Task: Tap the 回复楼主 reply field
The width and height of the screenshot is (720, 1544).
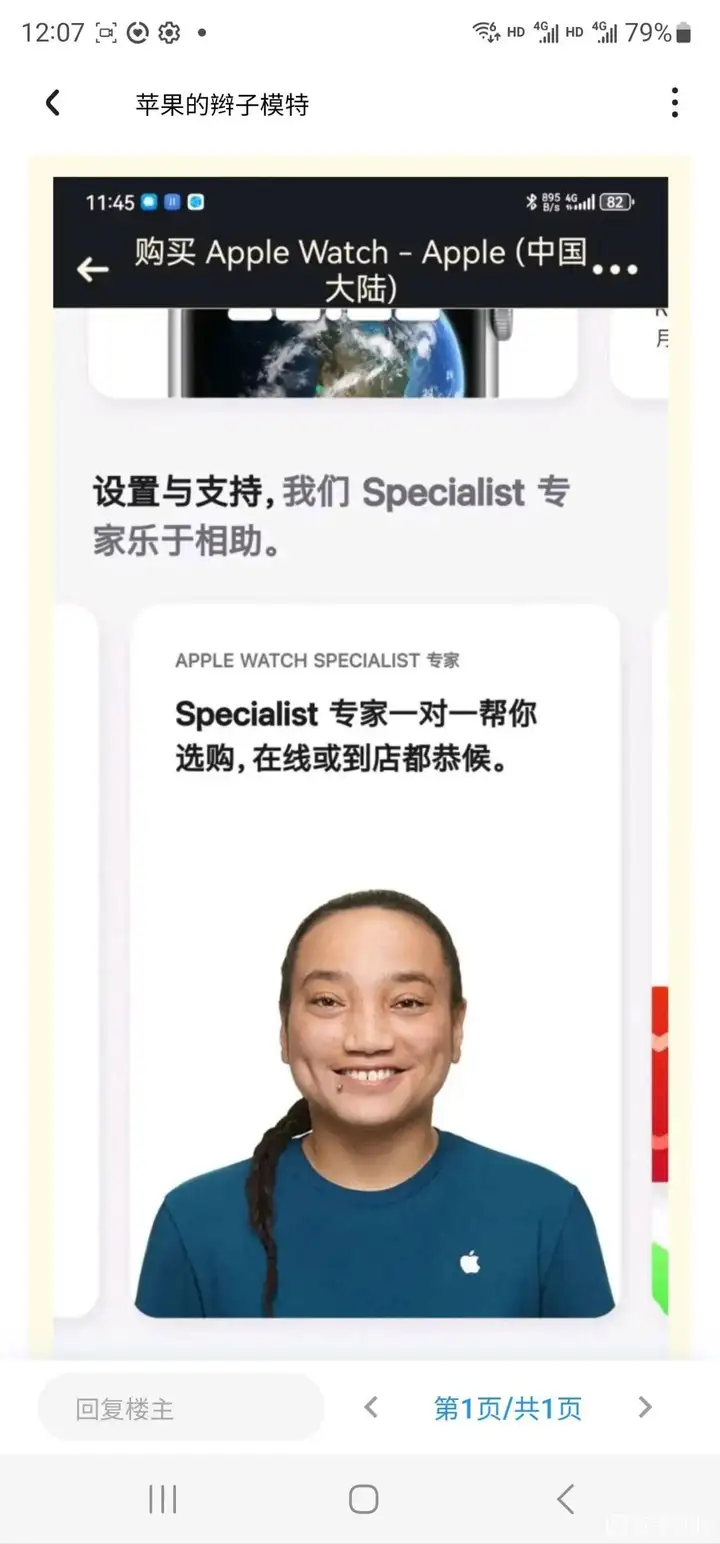Action: [x=181, y=1408]
